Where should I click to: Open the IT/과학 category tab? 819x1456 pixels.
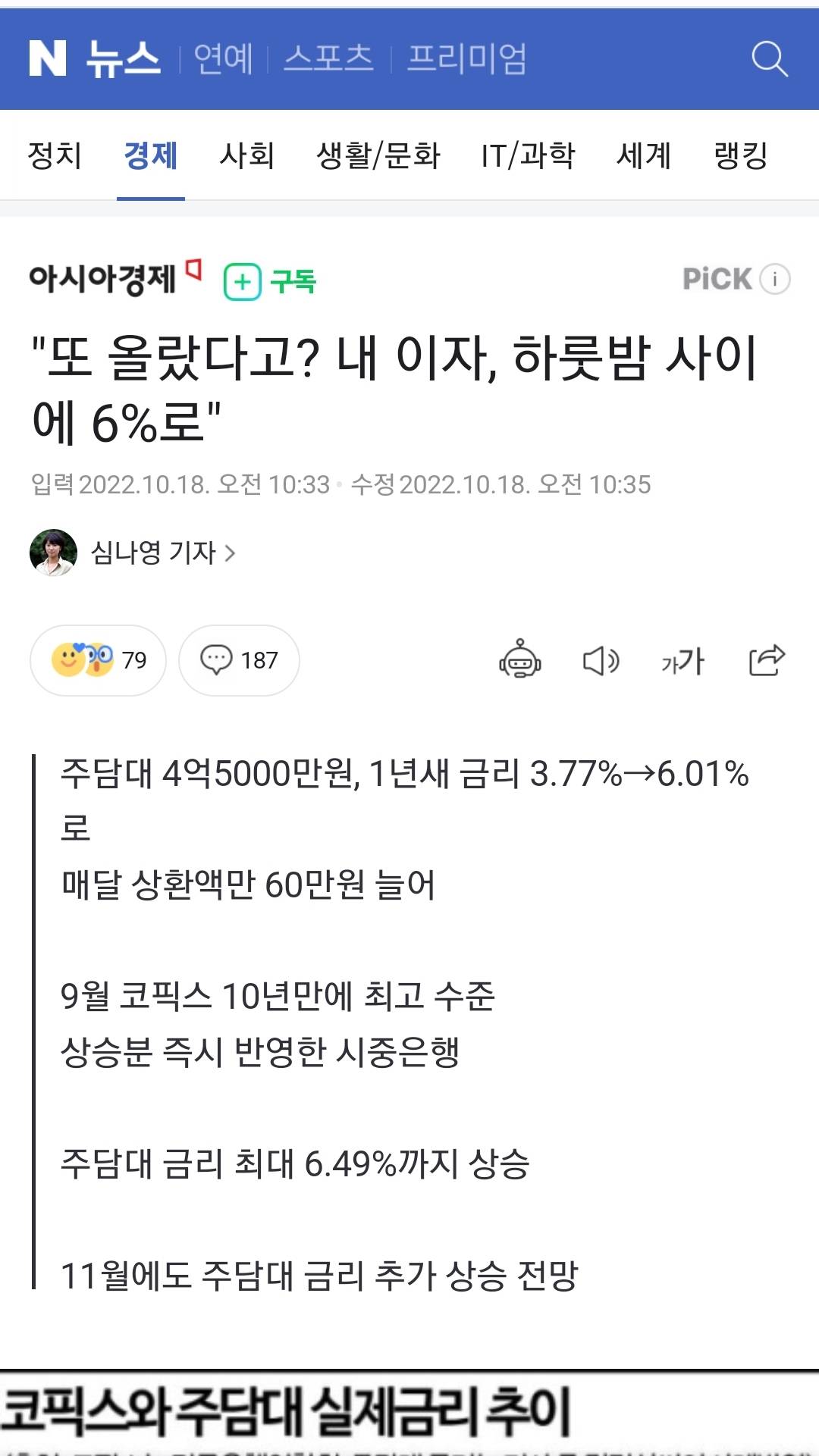pyautogui.click(x=528, y=156)
